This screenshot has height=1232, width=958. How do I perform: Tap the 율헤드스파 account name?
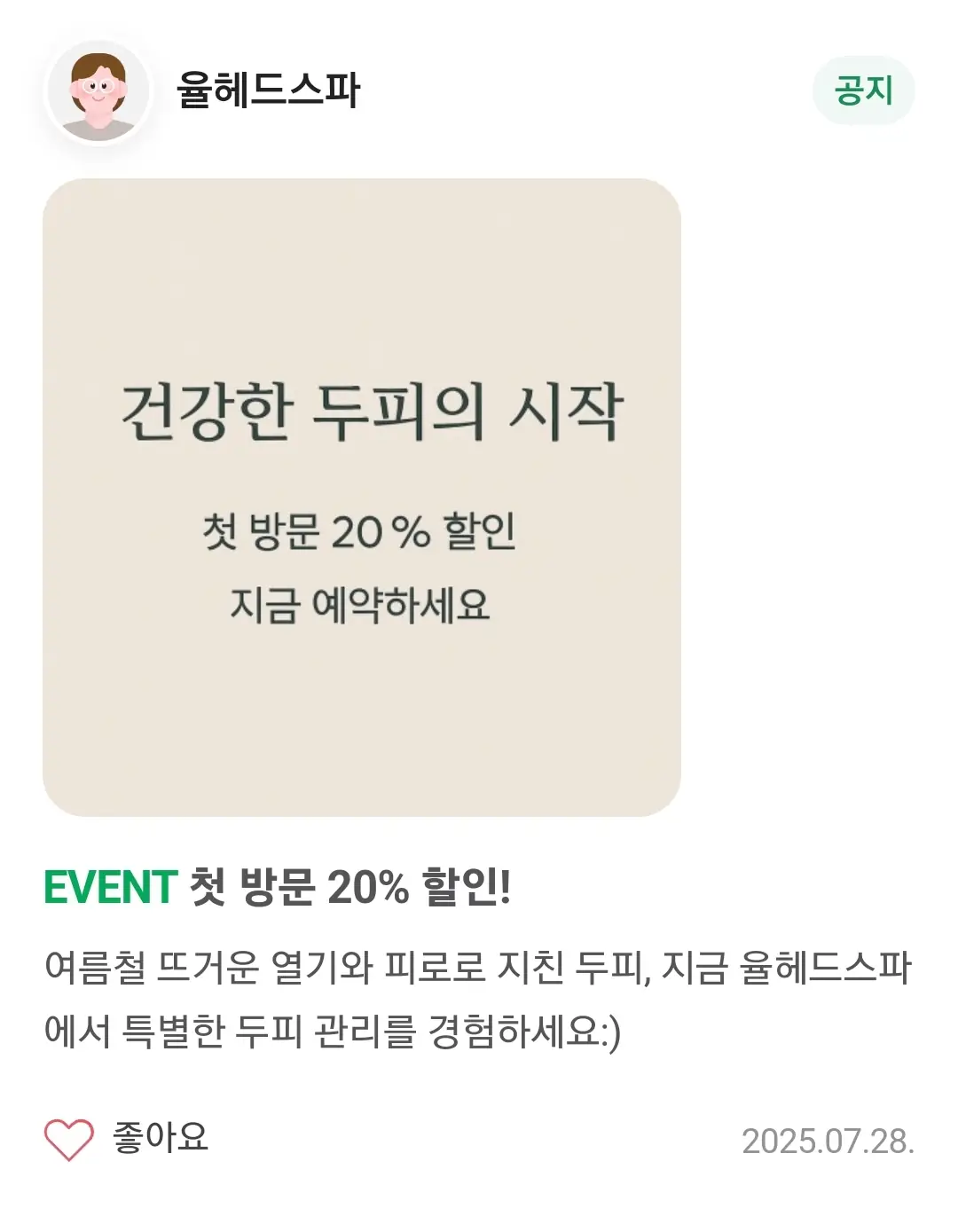[268, 90]
